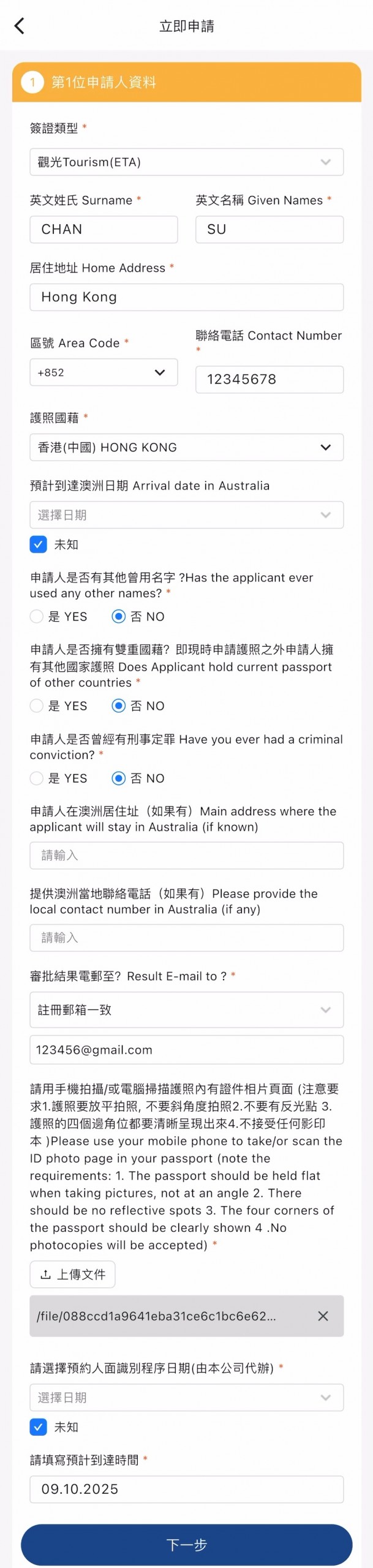Uncheck 未知 under Arrival date in Australia
Screen dimensions: 373x1568
point(38,545)
